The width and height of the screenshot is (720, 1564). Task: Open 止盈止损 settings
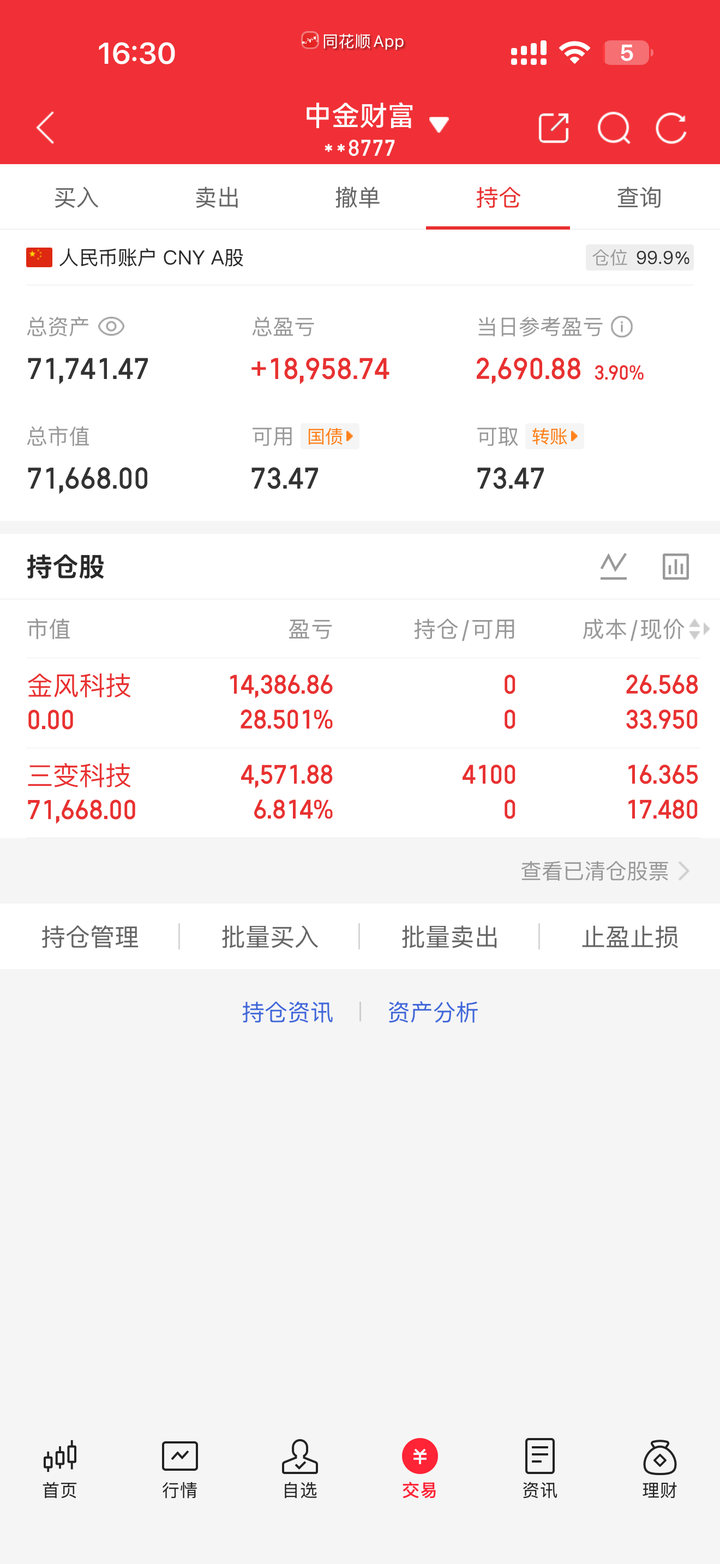(x=630, y=937)
